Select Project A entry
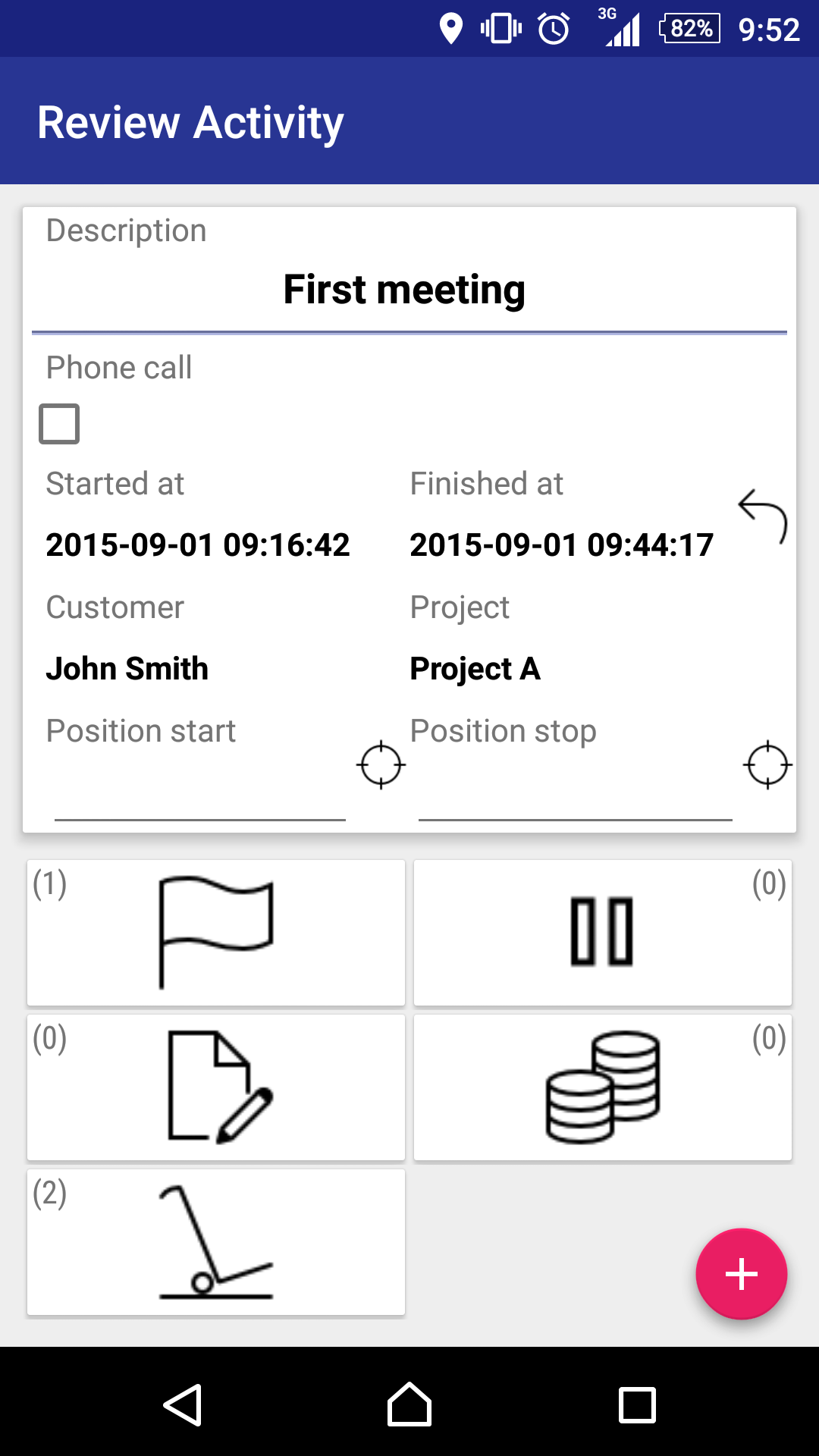This screenshot has height=1456, width=819. click(475, 669)
